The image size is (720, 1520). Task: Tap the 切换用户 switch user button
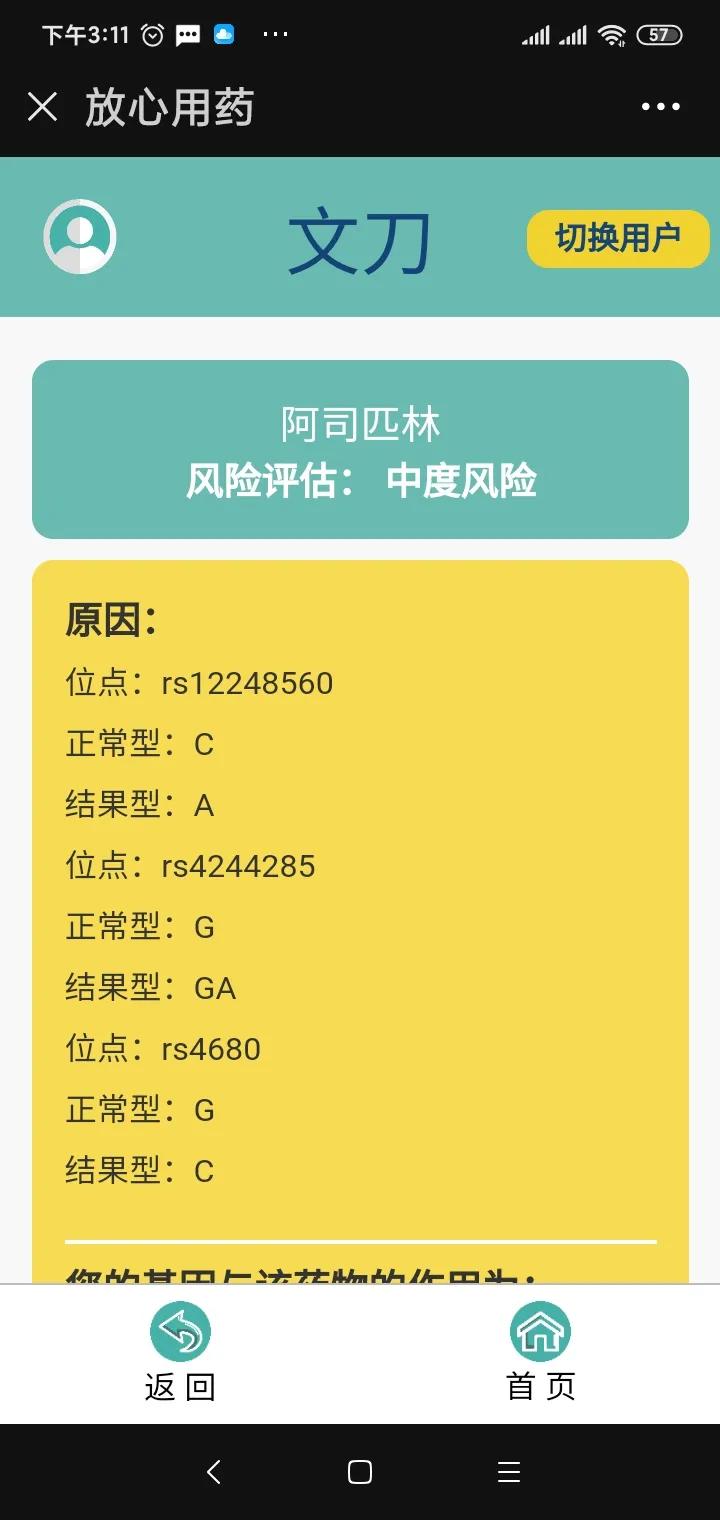coord(617,237)
